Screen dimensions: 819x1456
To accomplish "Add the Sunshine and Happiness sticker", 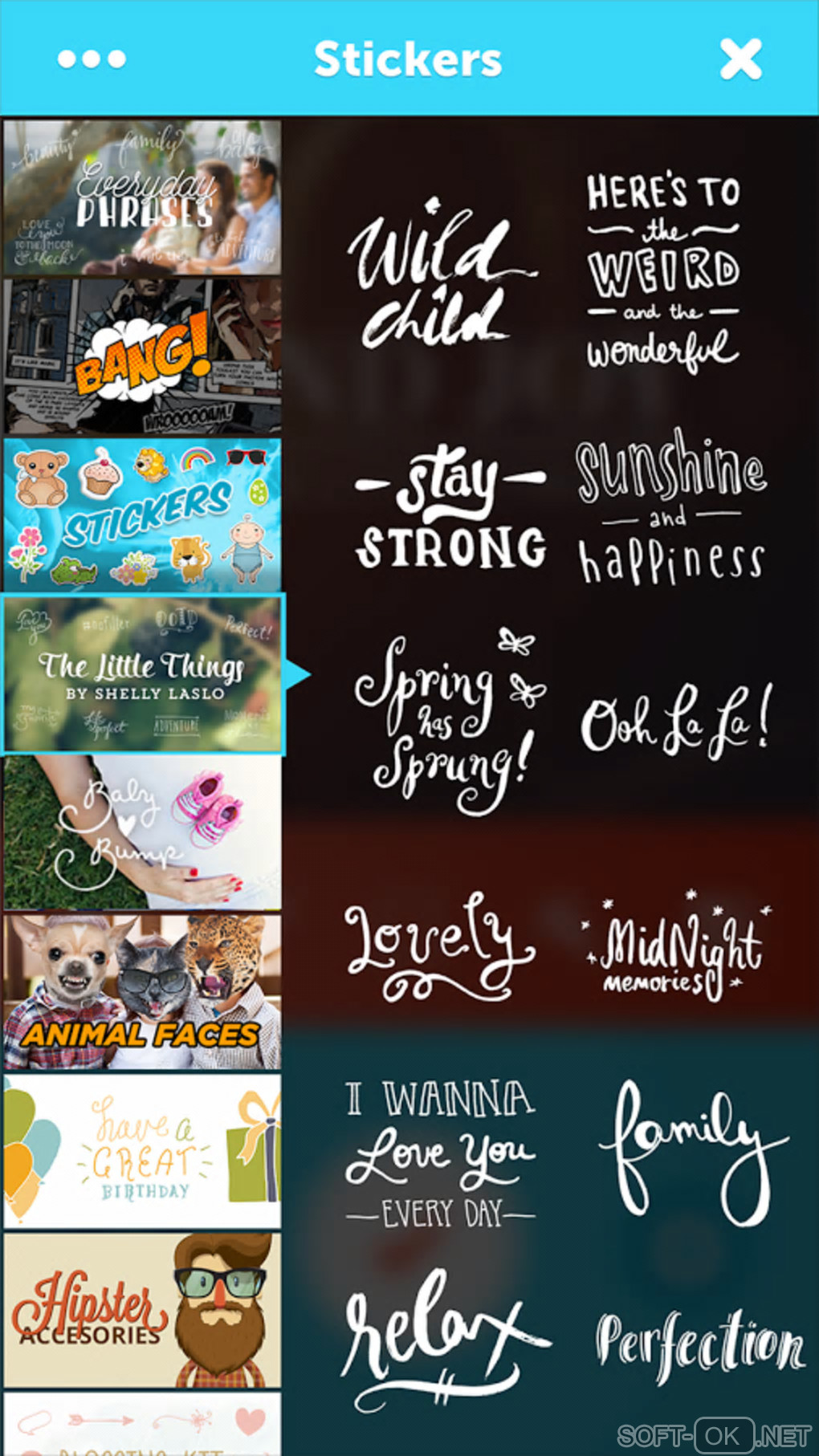I will (x=670, y=507).
